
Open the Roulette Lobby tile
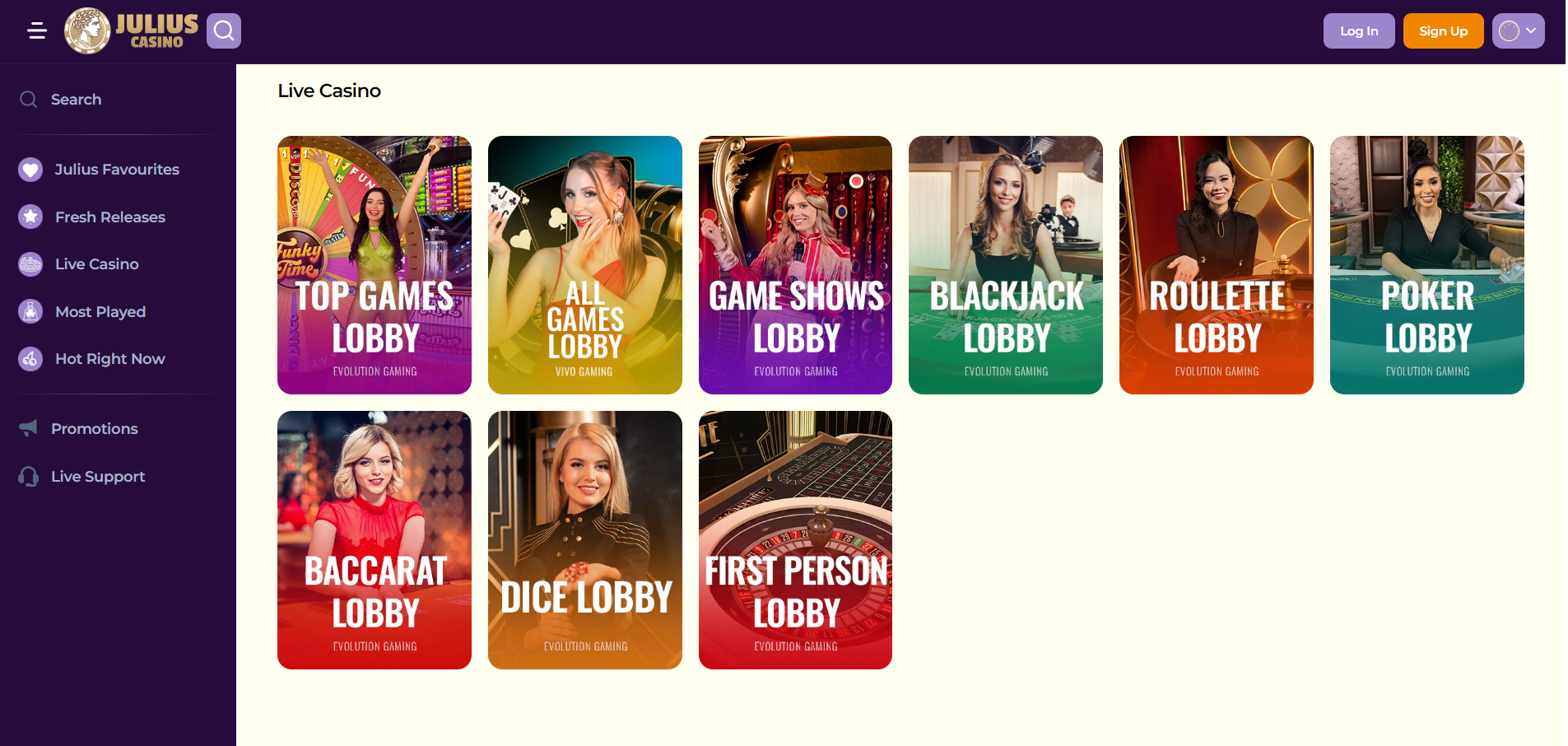click(1216, 265)
